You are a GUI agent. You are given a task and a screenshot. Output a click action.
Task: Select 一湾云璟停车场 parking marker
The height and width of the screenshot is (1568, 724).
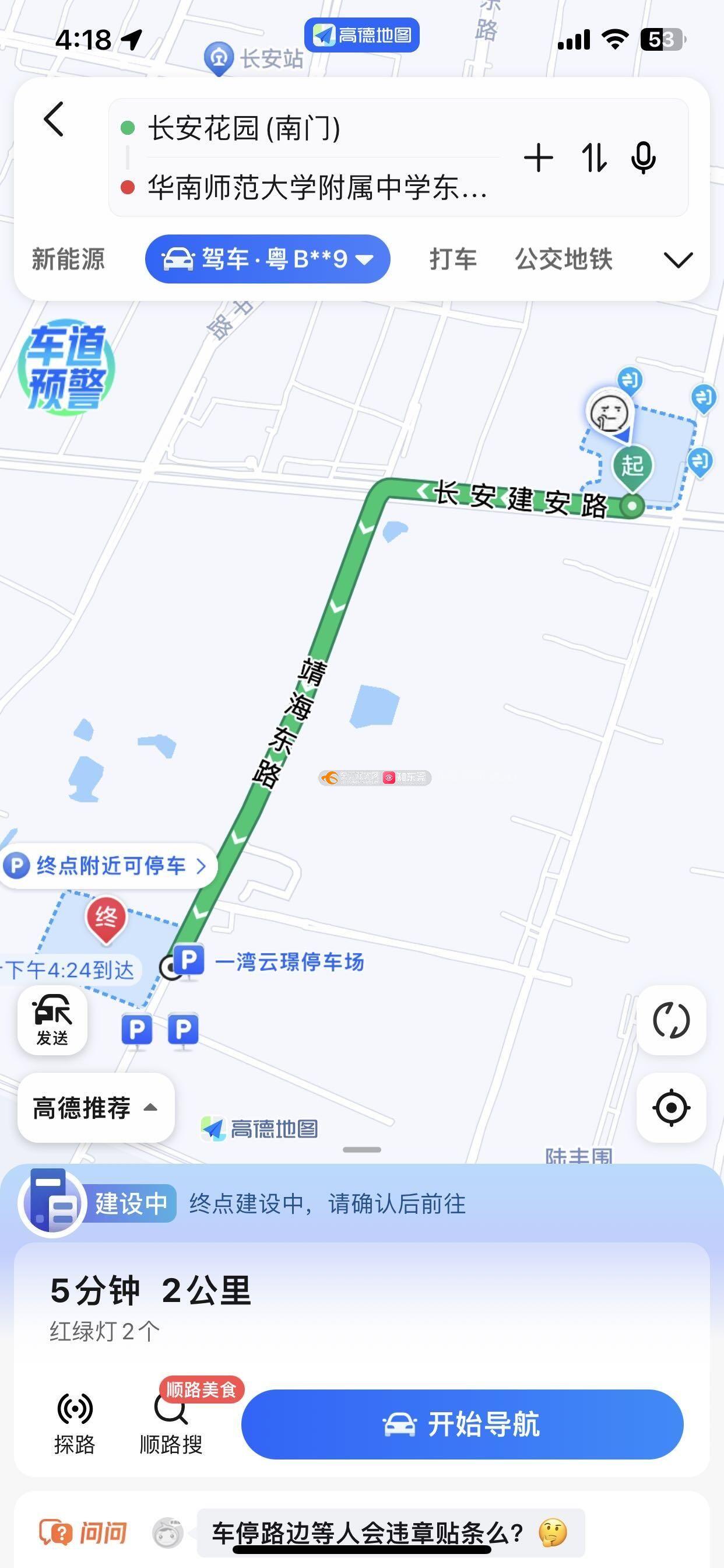click(189, 961)
